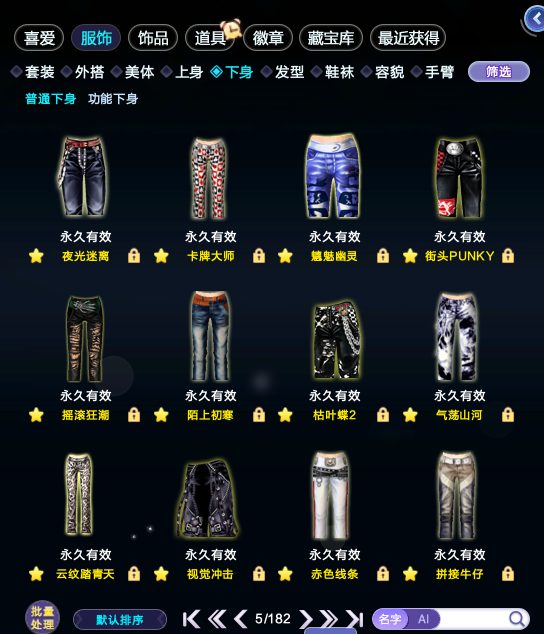The height and width of the screenshot is (634, 544).
Task: Favorite 卡牌大师 with its star
Action: coord(161,256)
